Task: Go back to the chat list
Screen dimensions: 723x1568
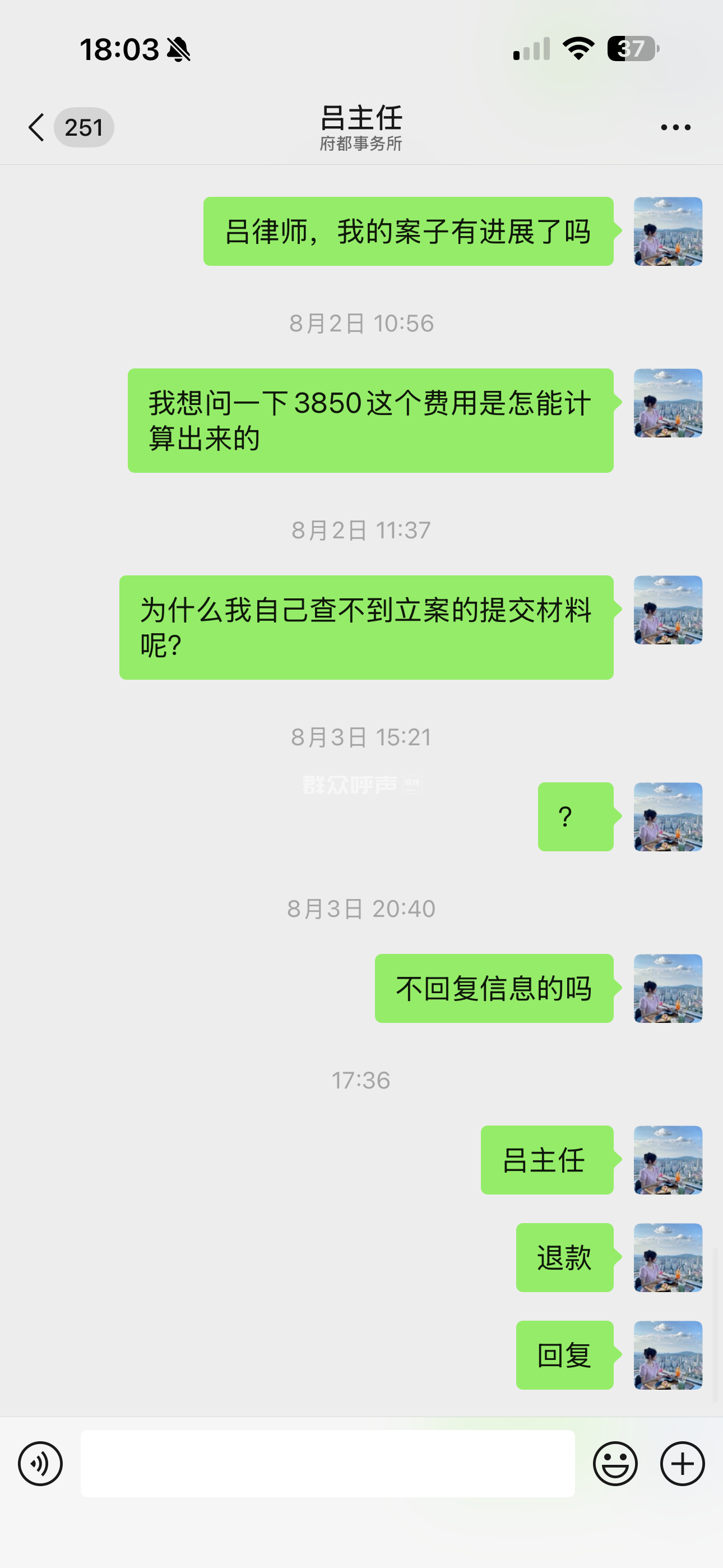Action: 38,127
